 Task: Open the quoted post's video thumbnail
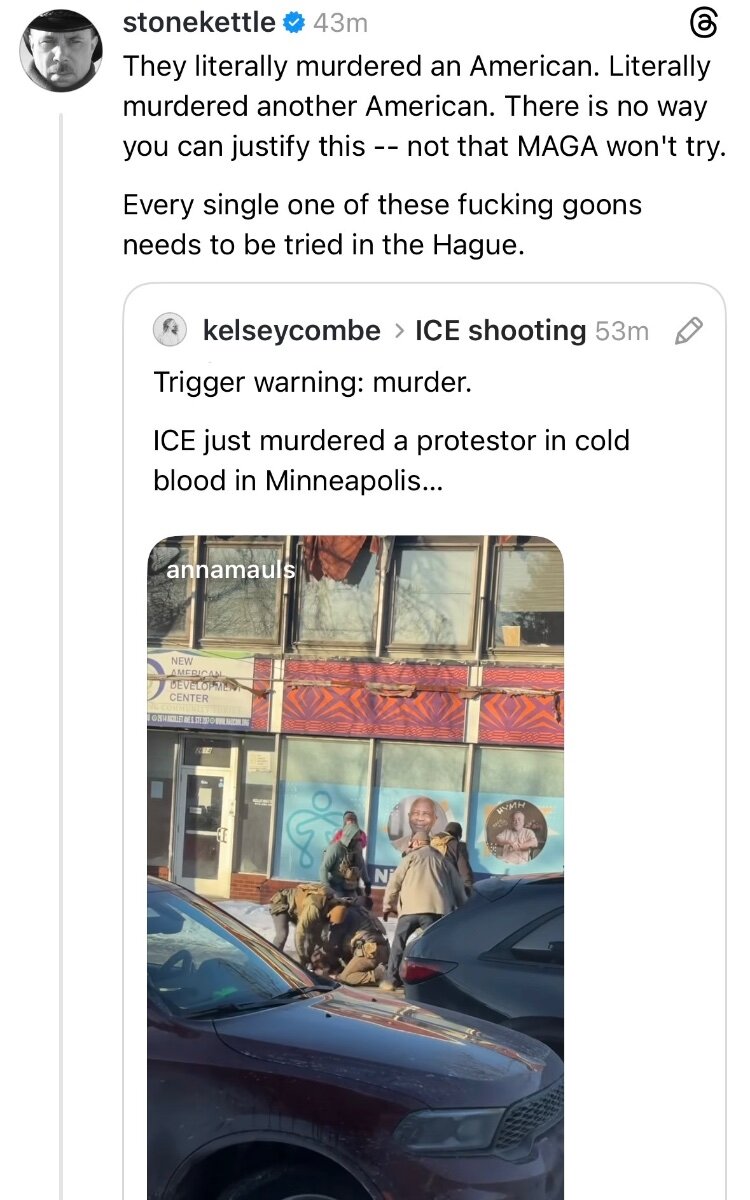(x=355, y=860)
